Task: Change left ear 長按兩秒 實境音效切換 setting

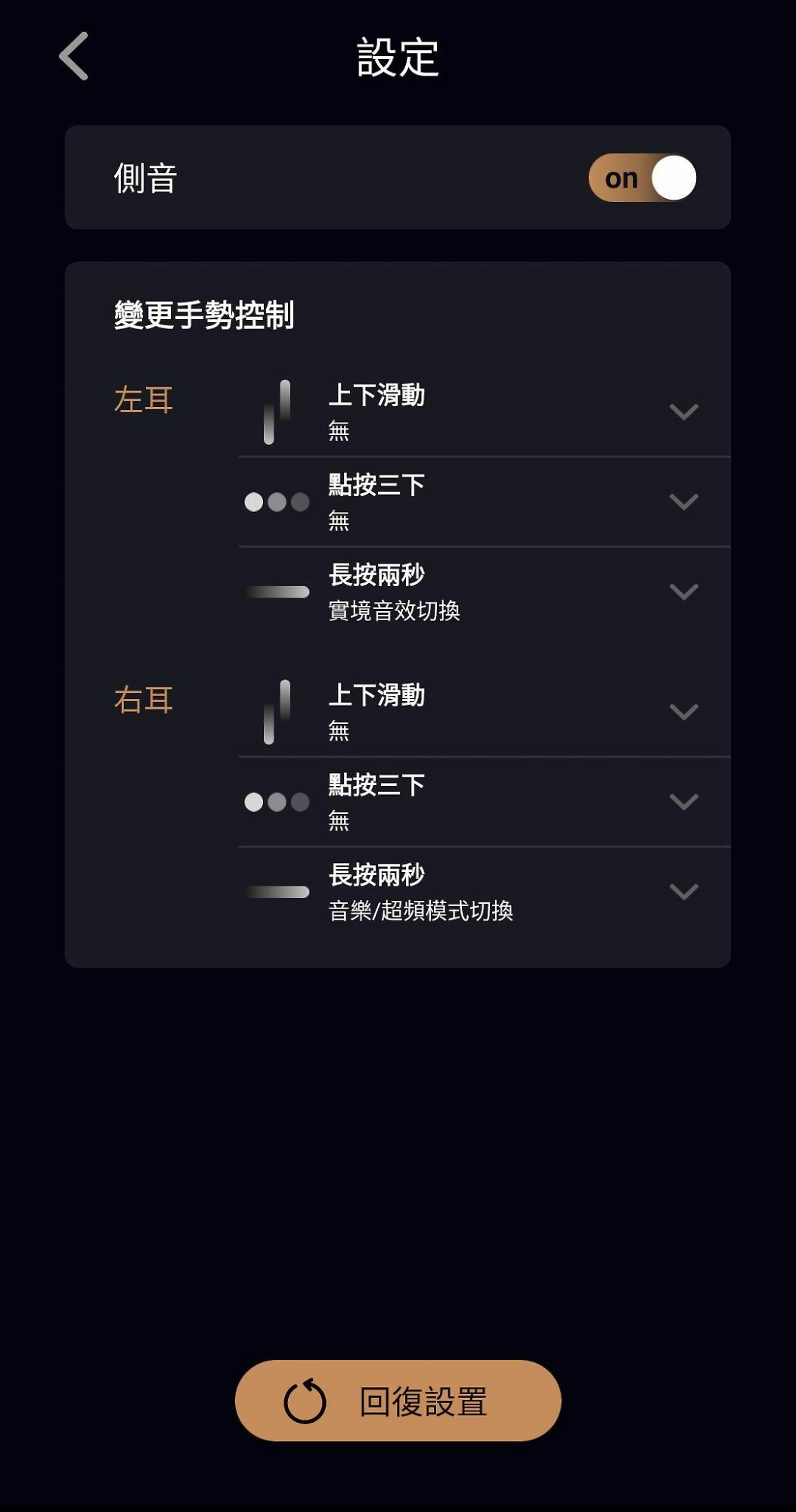Action: 683,591
